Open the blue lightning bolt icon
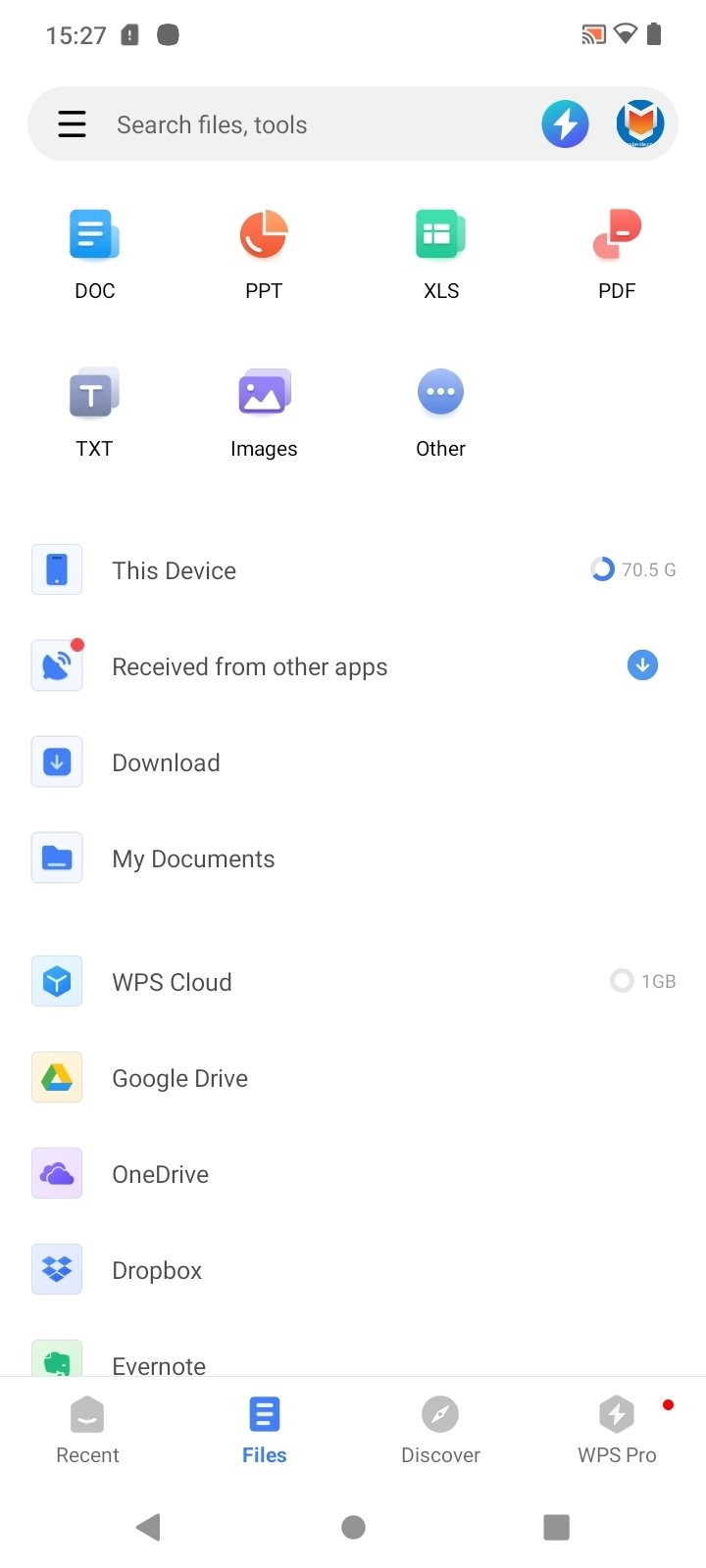The height and width of the screenshot is (1568, 706). click(x=566, y=124)
